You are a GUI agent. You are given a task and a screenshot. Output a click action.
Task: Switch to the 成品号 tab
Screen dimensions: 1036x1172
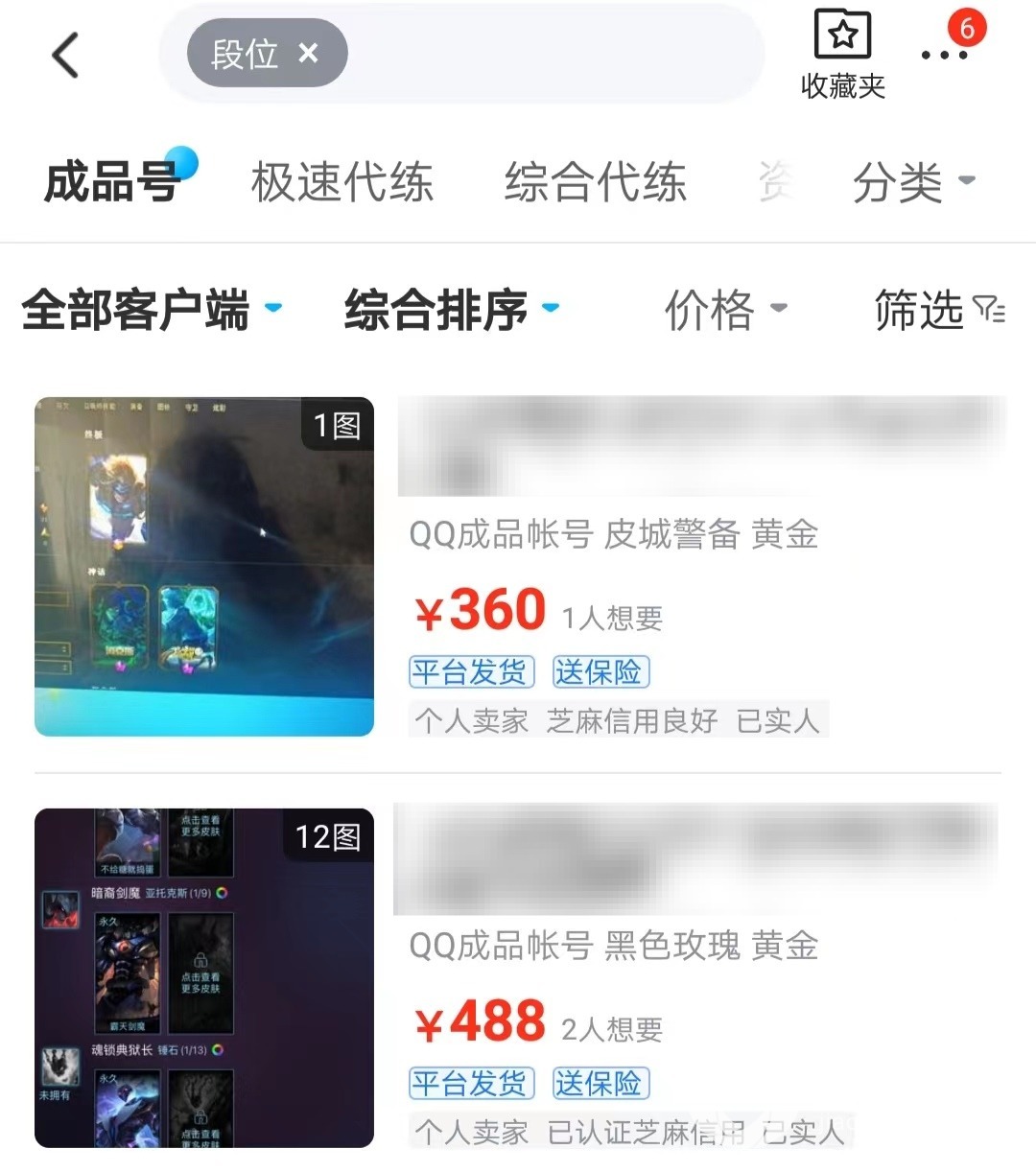click(112, 181)
